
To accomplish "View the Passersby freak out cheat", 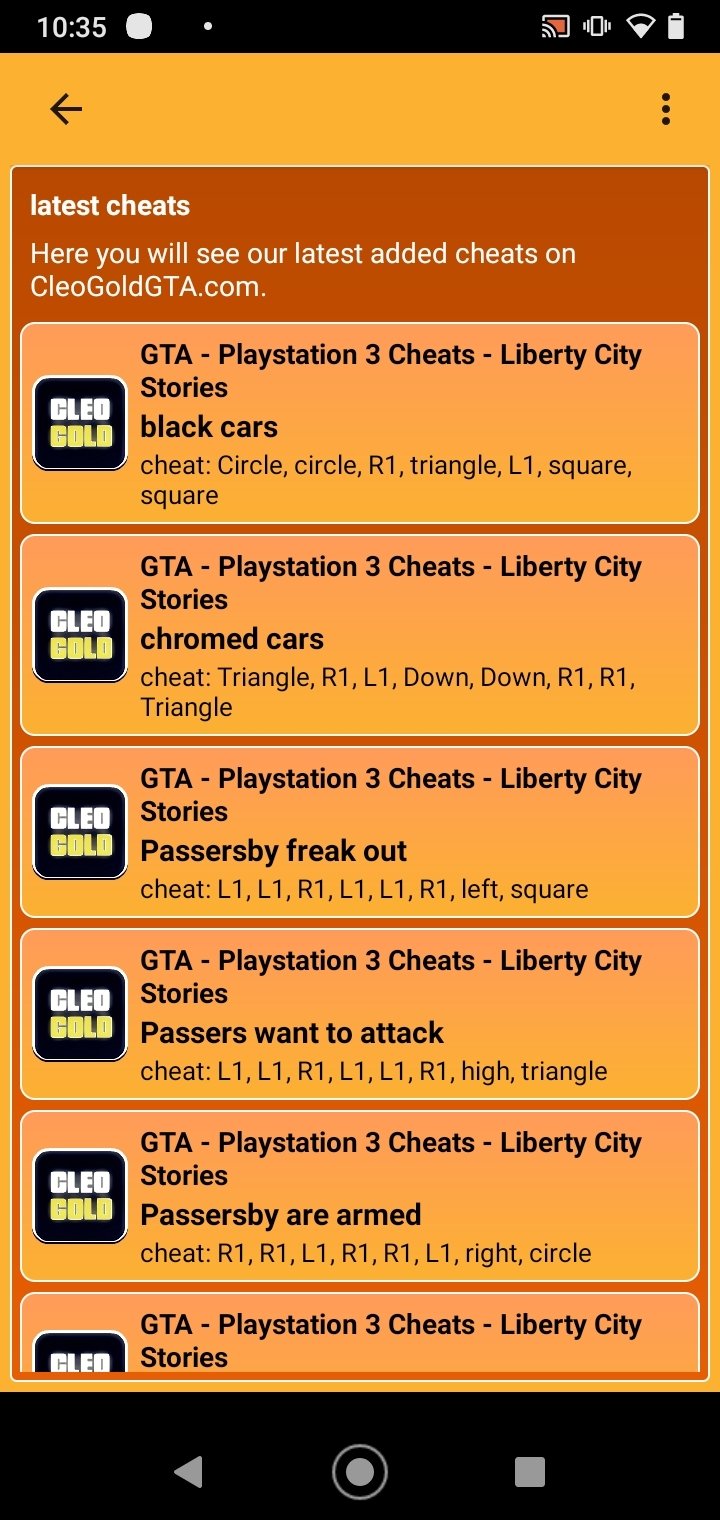I will 360,832.
